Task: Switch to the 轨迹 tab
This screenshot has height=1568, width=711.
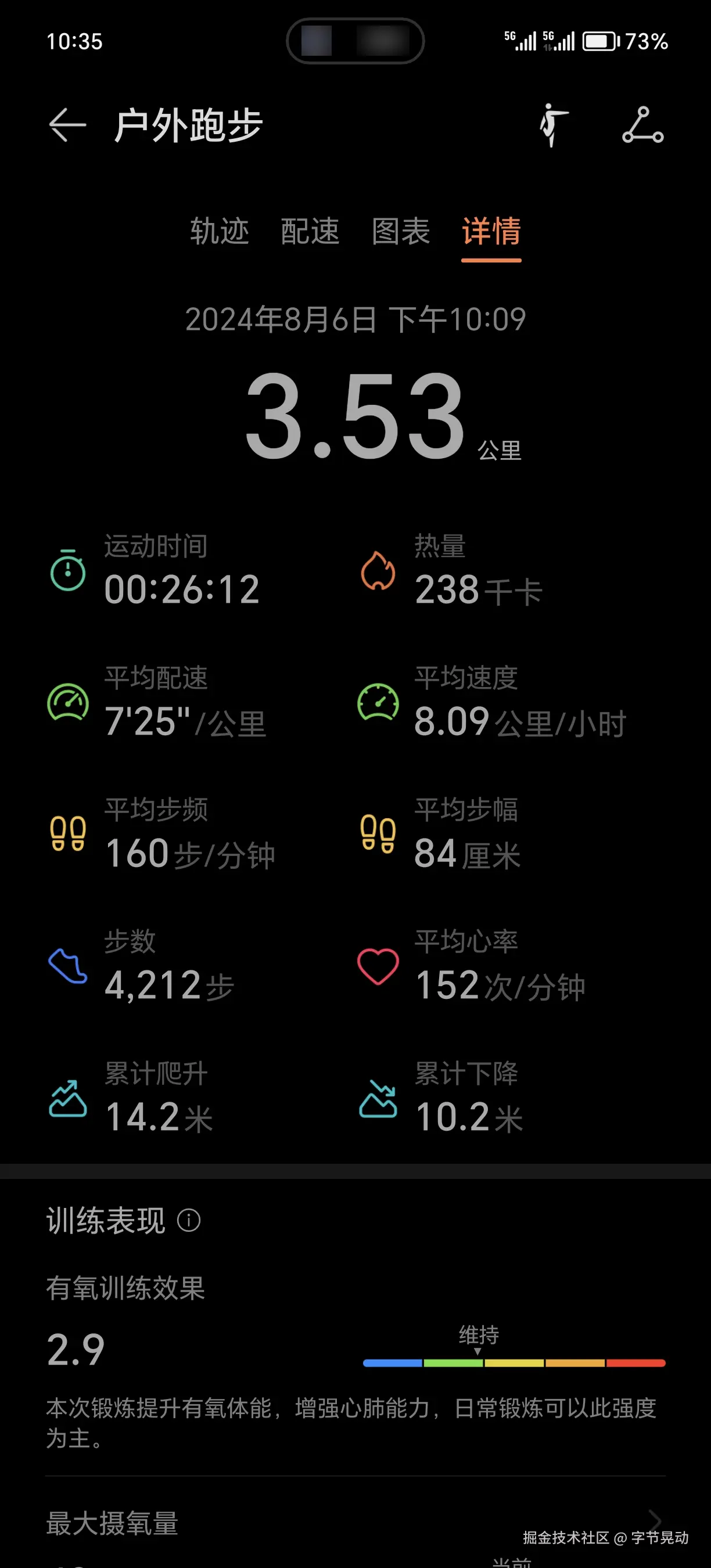Action: click(x=219, y=231)
